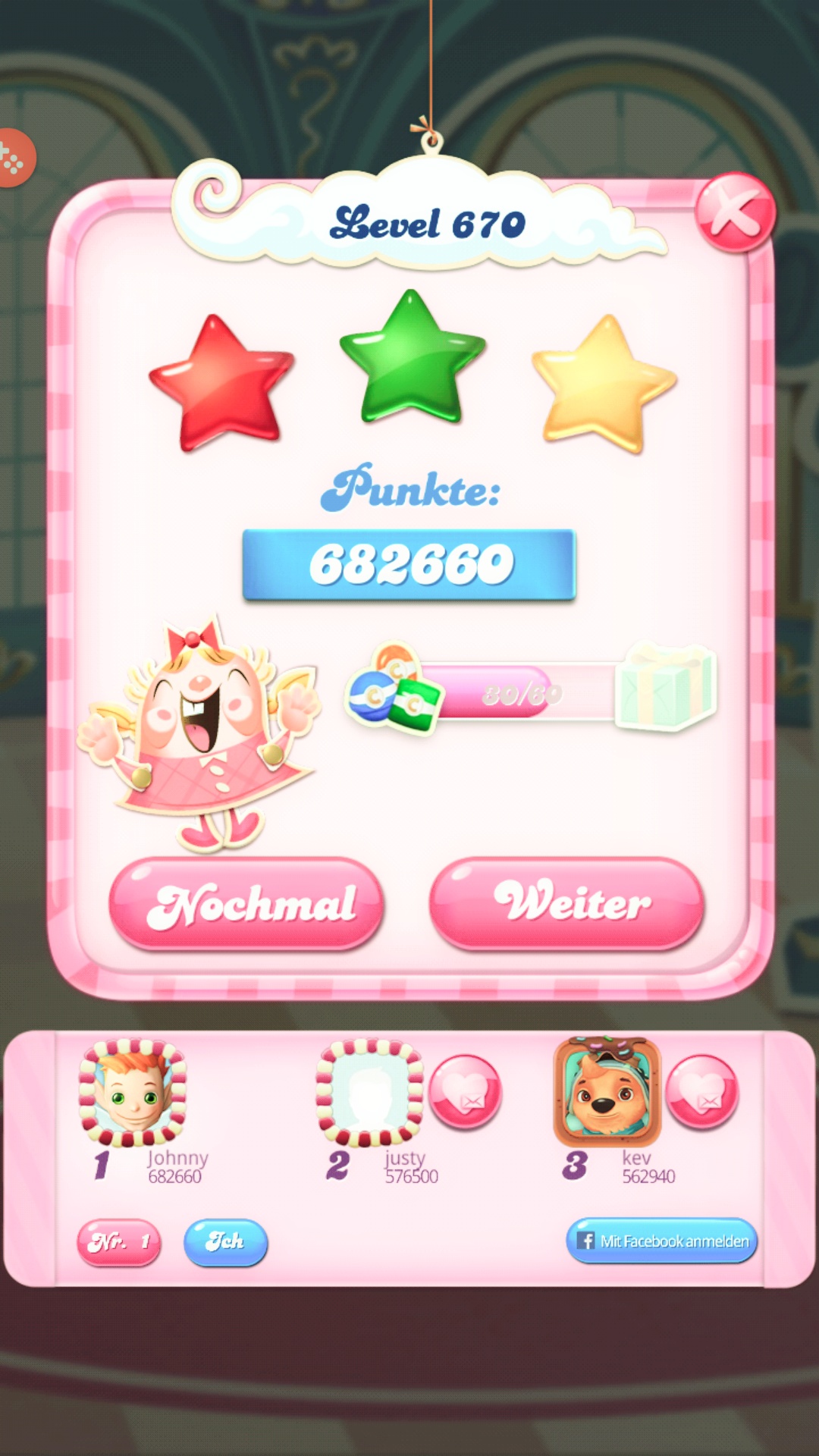This screenshot has height=1456, width=819.
Task: Tap the gift box reward
Action: tap(666, 686)
